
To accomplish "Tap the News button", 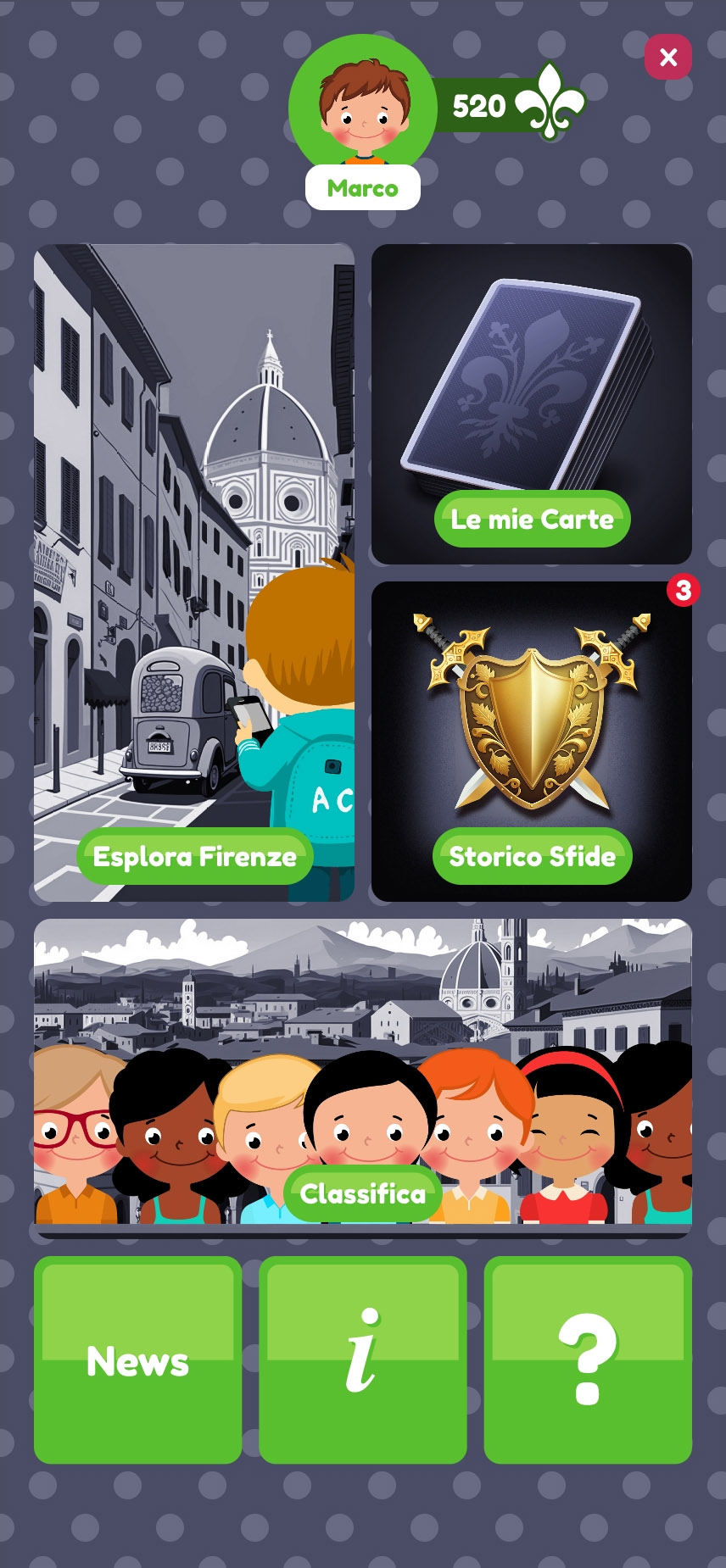I will 138,1360.
